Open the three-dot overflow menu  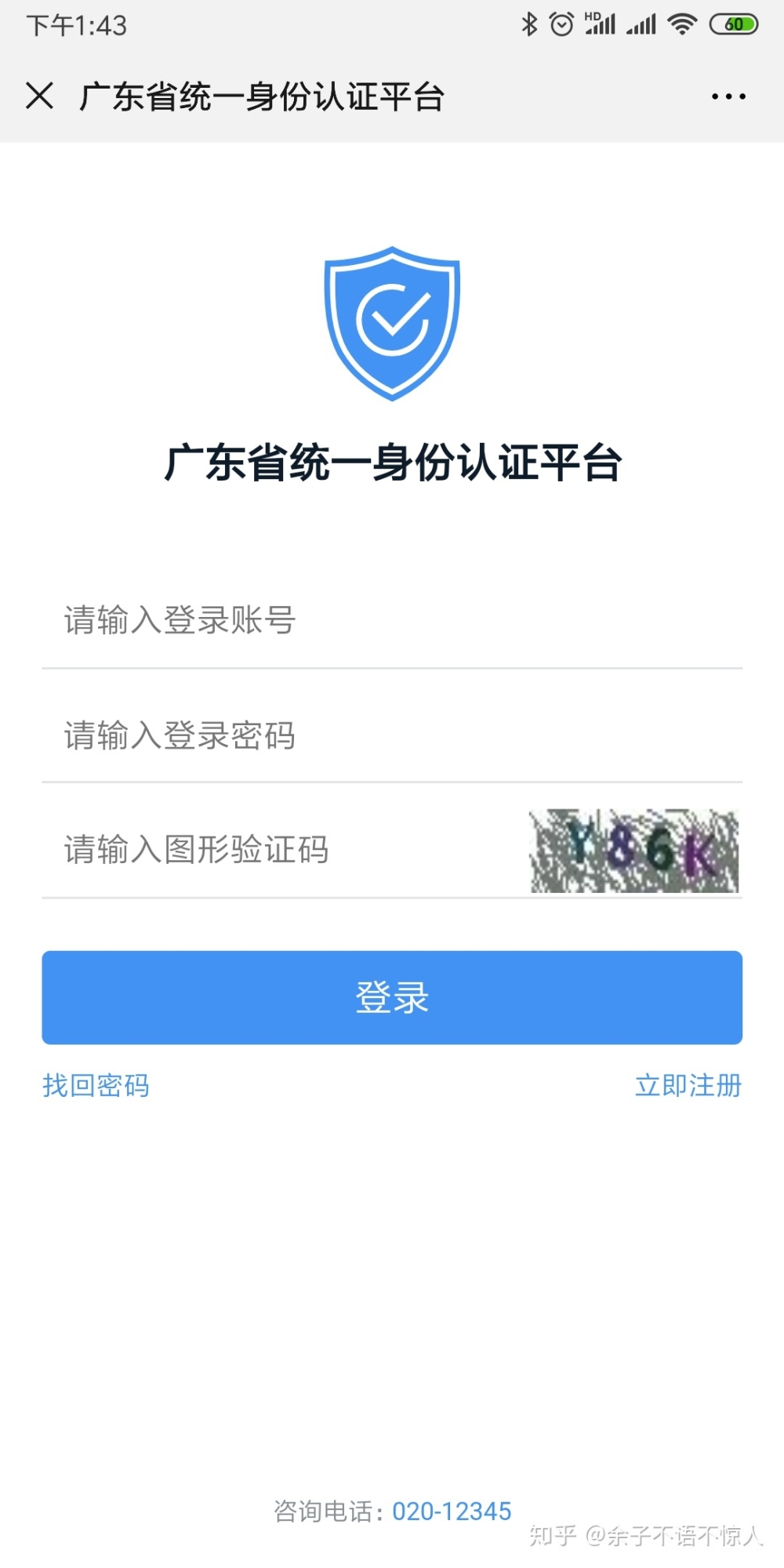click(x=728, y=96)
